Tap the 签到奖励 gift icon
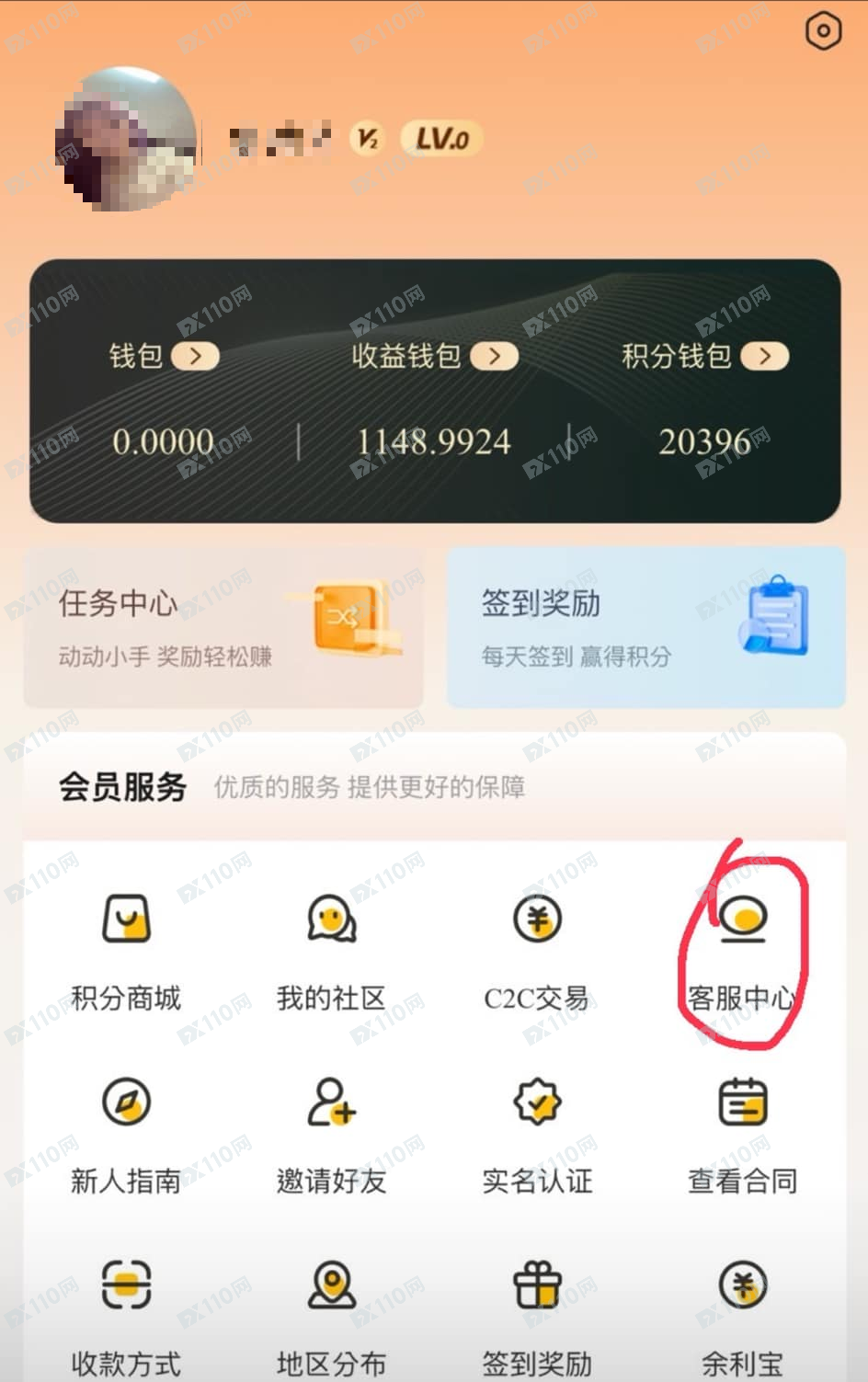Image resolution: width=868 pixels, height=1382 pixels. [537, 1287]
